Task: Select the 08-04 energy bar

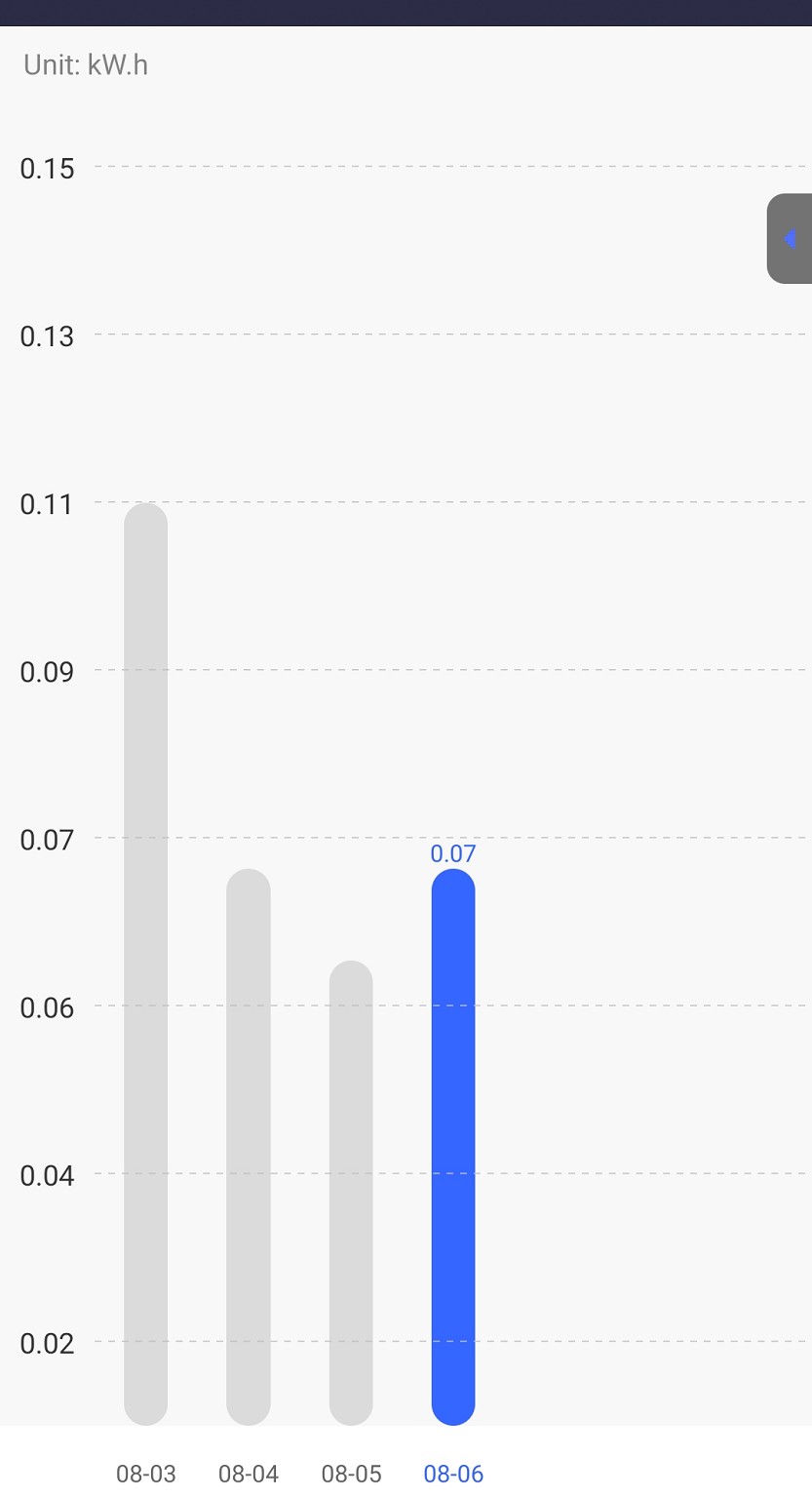Action: 249,1147
